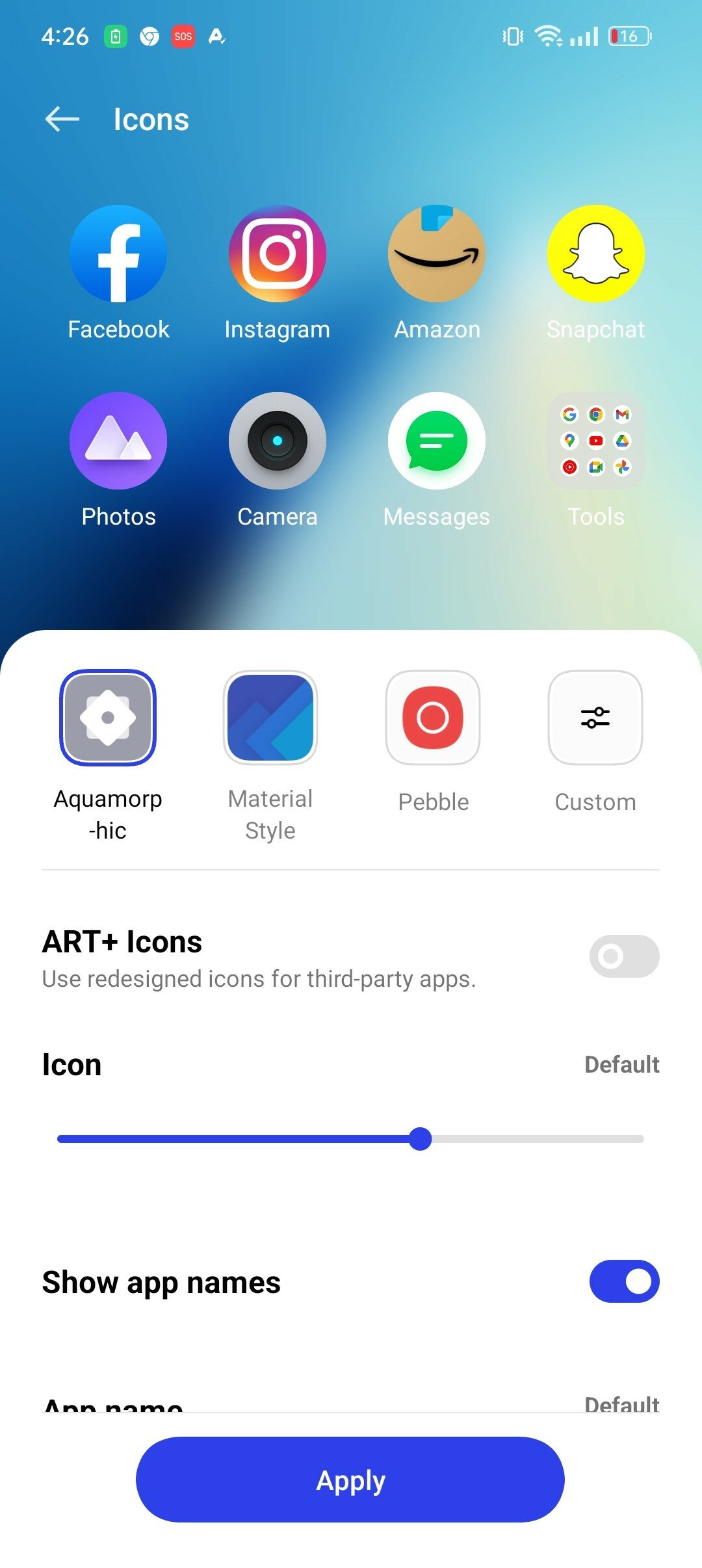Open the Custom icon style option
The height and width of the screenshot is (1568, 702).
[x=595, y=718]
